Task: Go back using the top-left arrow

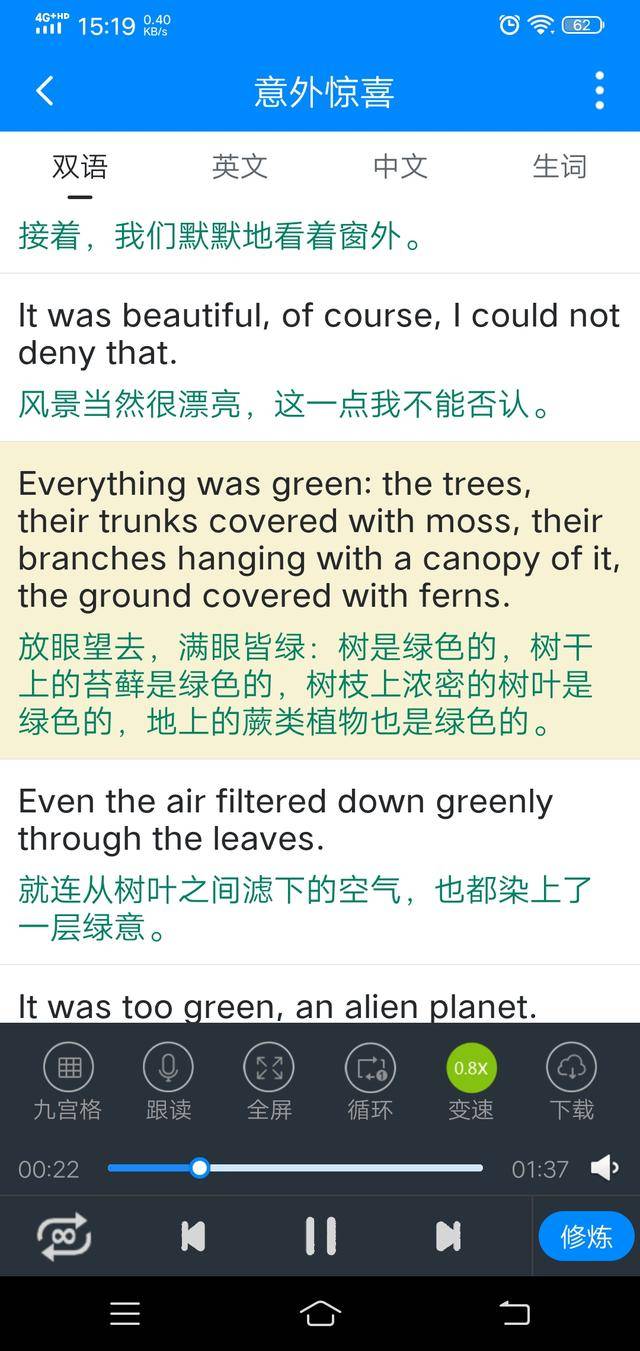Action: pyautogui.click(x=45, y=91)
